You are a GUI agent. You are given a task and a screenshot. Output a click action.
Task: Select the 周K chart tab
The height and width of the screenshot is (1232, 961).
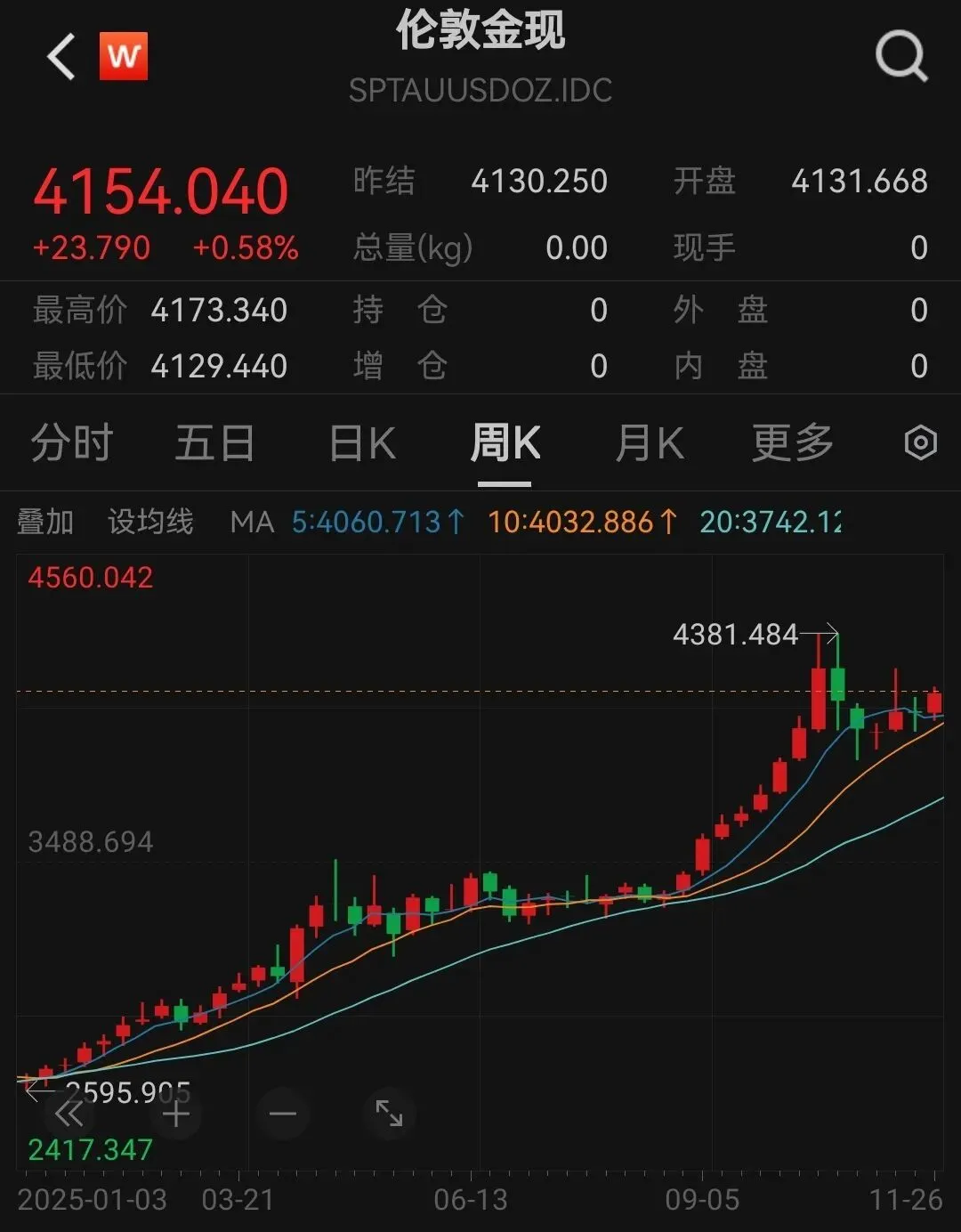pos(505,443)
